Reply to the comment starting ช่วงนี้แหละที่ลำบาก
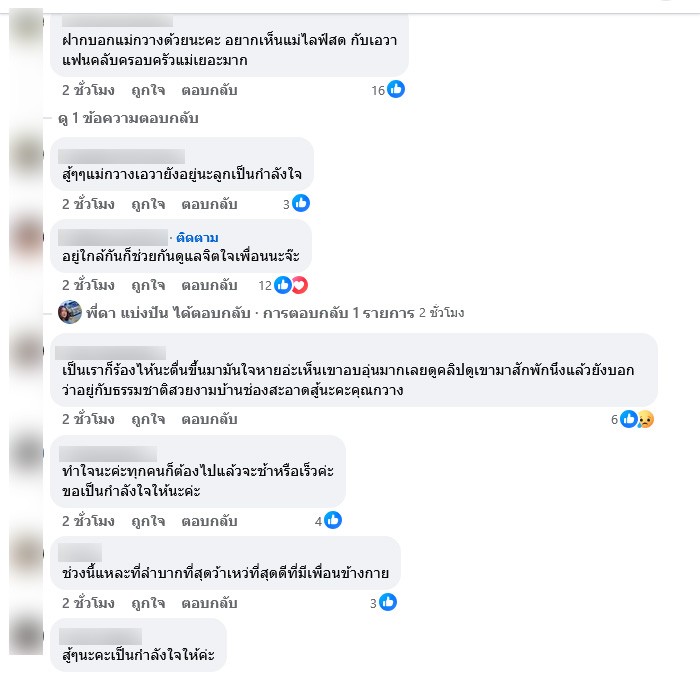This screenshot has width=700, height=679. pyautogui.click(x=208, y=603)
